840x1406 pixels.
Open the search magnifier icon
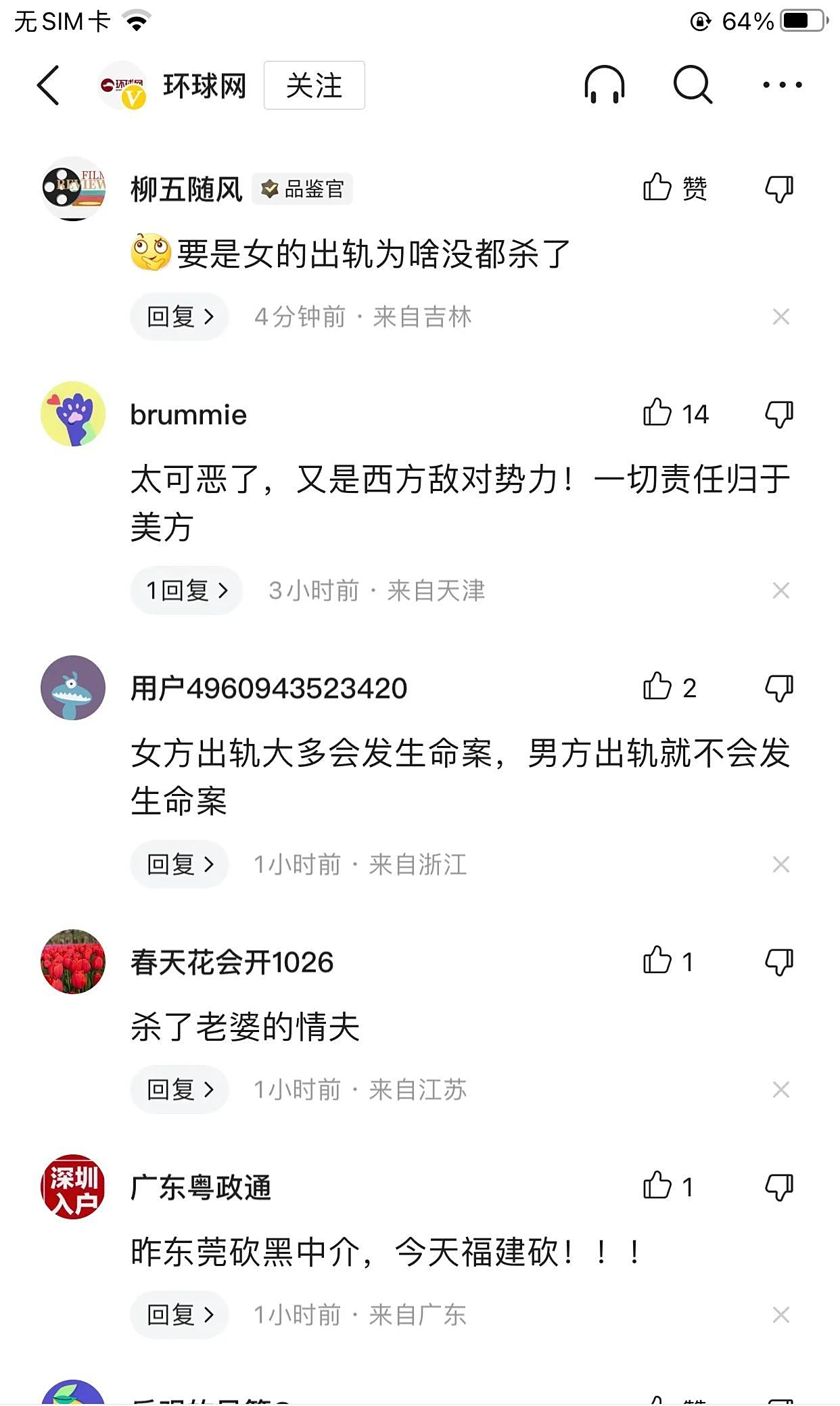pos(693,85)
